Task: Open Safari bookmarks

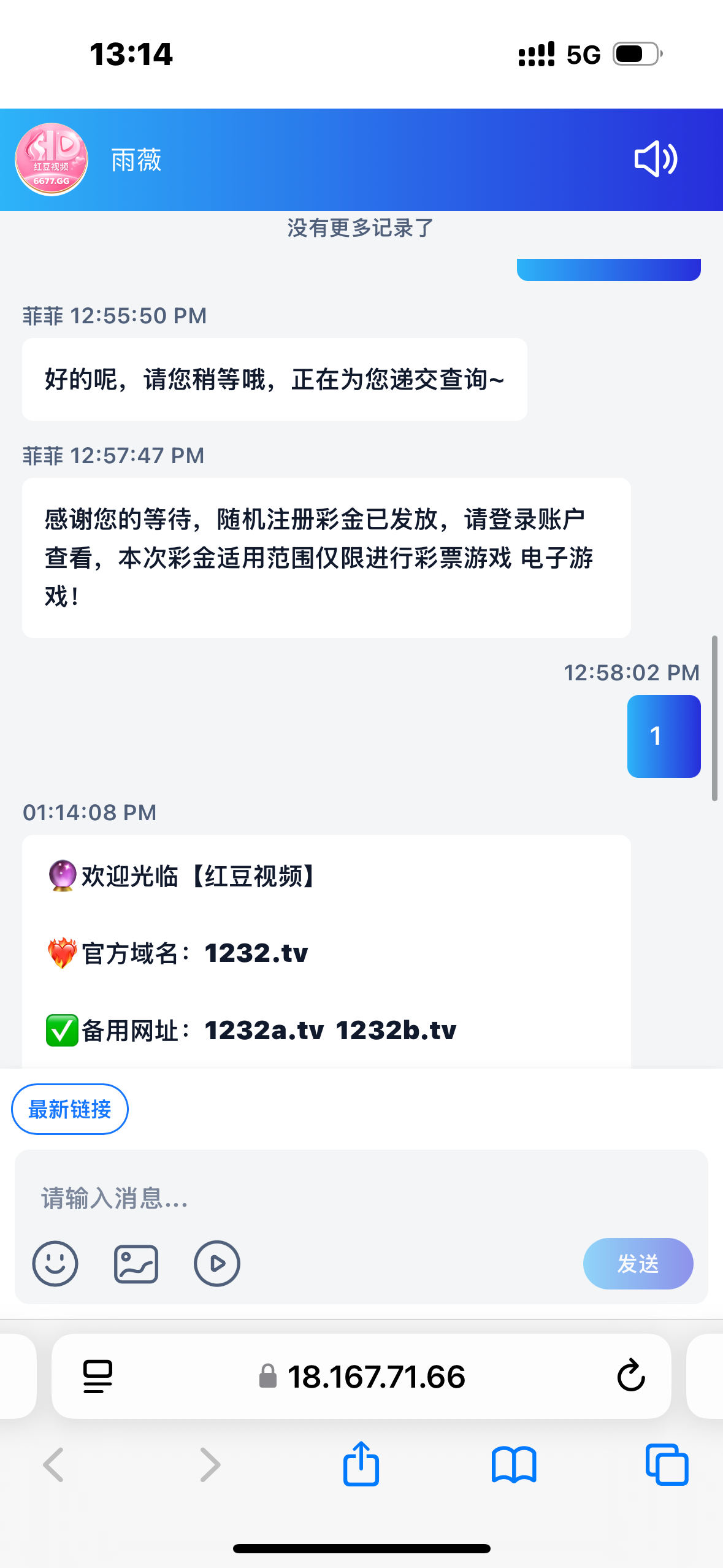Action: 514,1464
